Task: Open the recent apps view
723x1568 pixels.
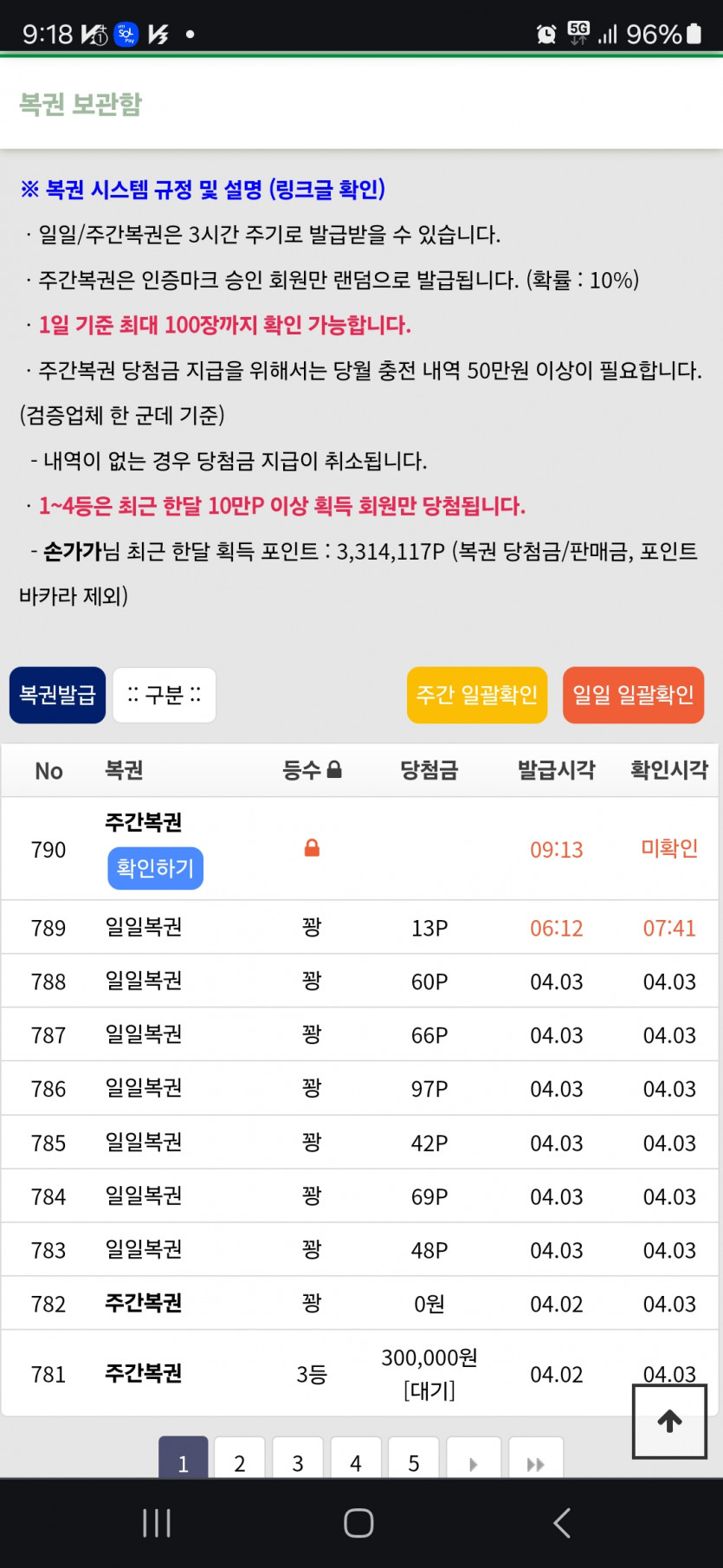Action: [x=157, y=1523]
